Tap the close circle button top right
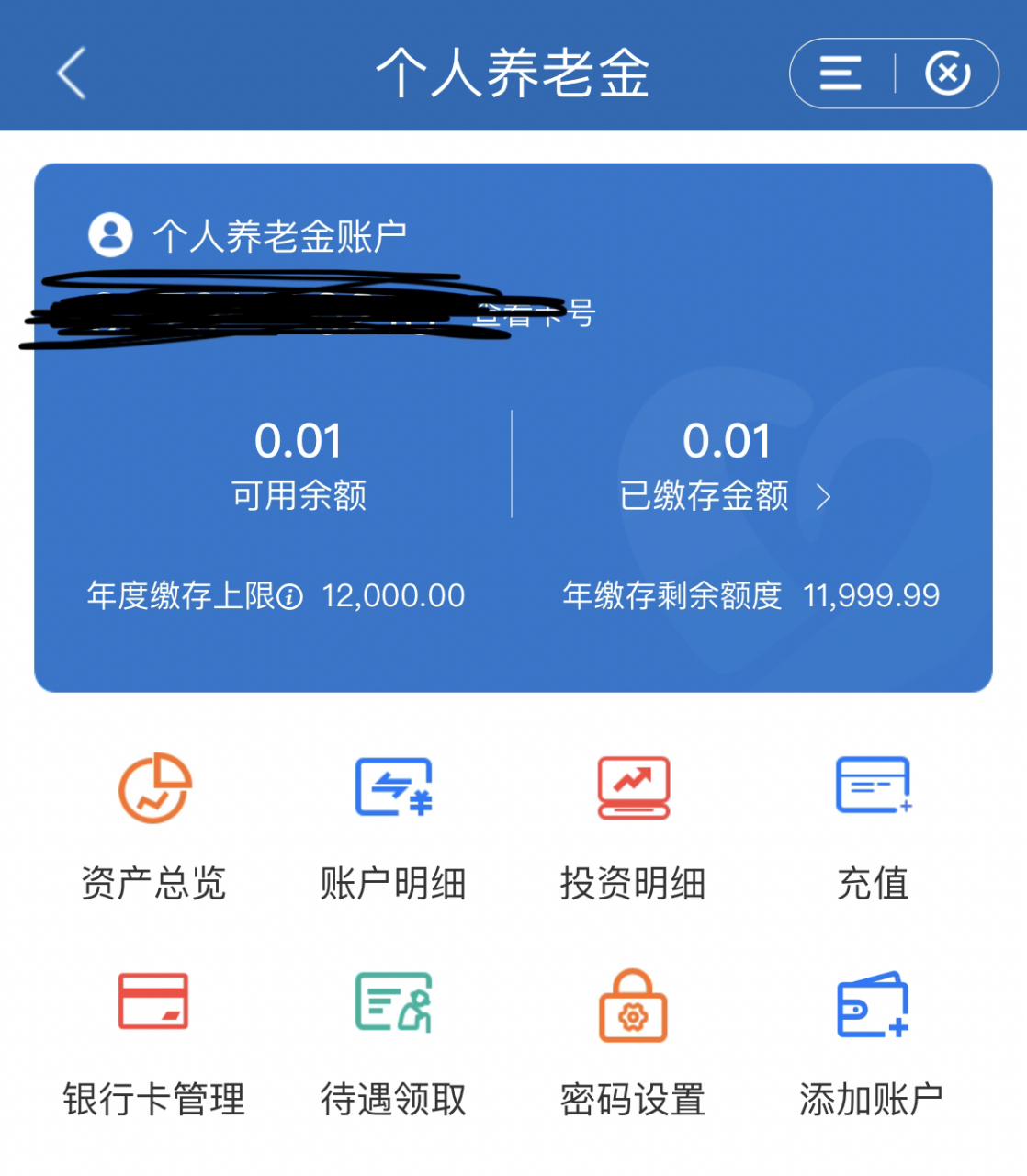 click(x=949, y=73)
